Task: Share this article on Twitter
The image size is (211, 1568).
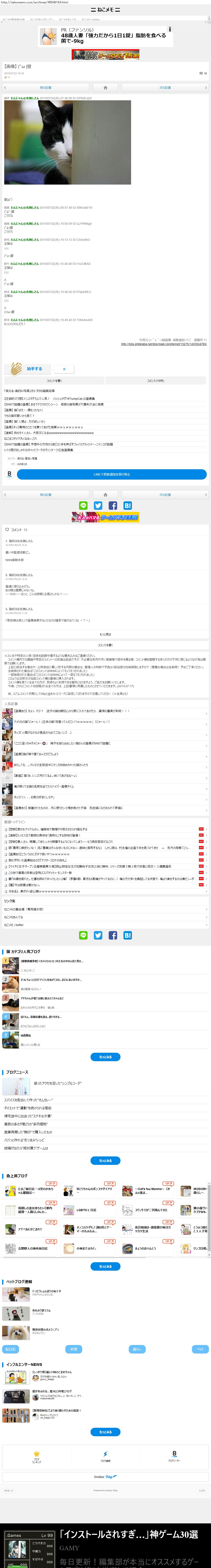Action: click(98, 505)
